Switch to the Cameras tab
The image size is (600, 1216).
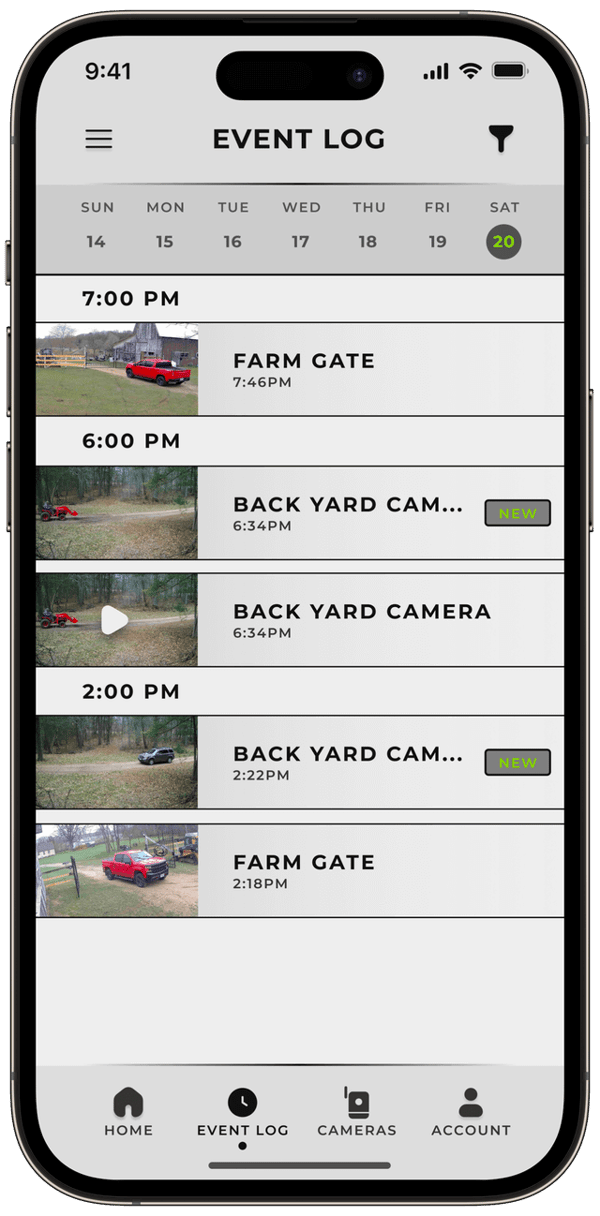click(357, 1112)
